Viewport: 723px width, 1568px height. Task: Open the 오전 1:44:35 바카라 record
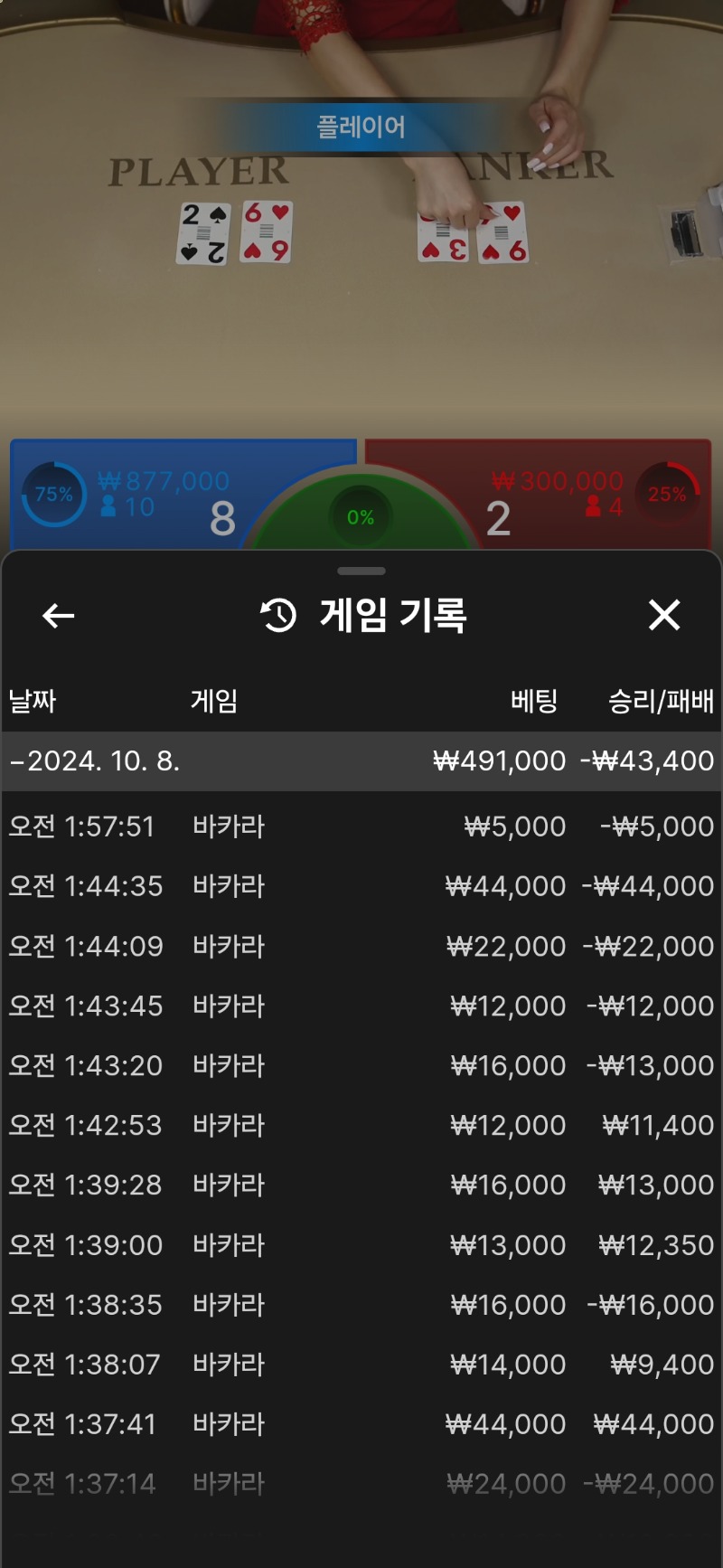click(x=361, y=886)
